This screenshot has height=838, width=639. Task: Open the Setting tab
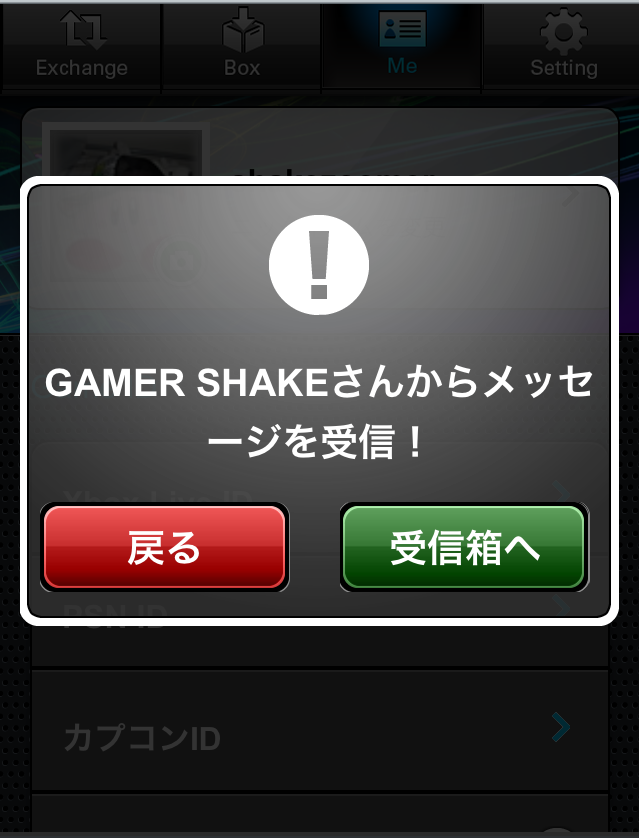563,46
